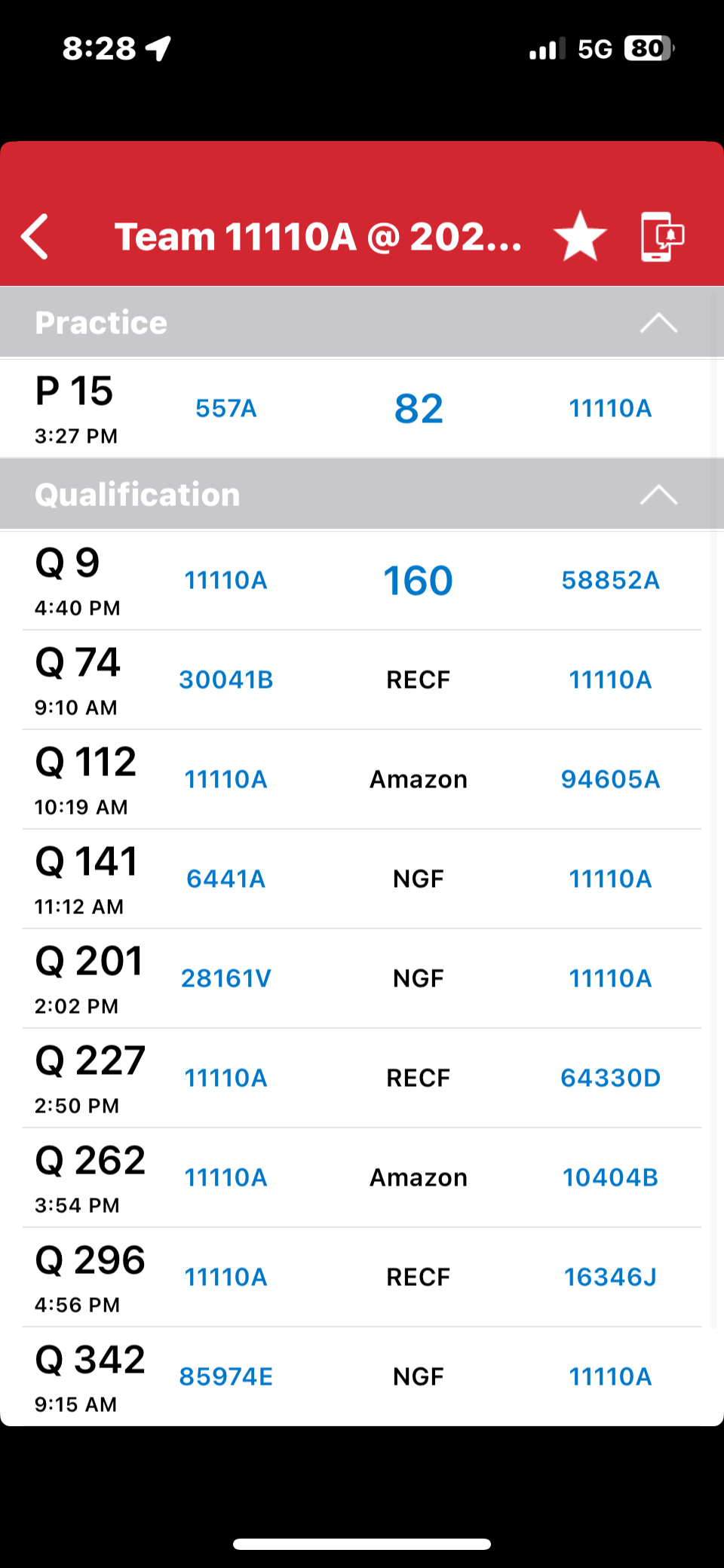Open practice match P 15
The width and height of the screenshot is (724, 1568).
click(362, 408)
